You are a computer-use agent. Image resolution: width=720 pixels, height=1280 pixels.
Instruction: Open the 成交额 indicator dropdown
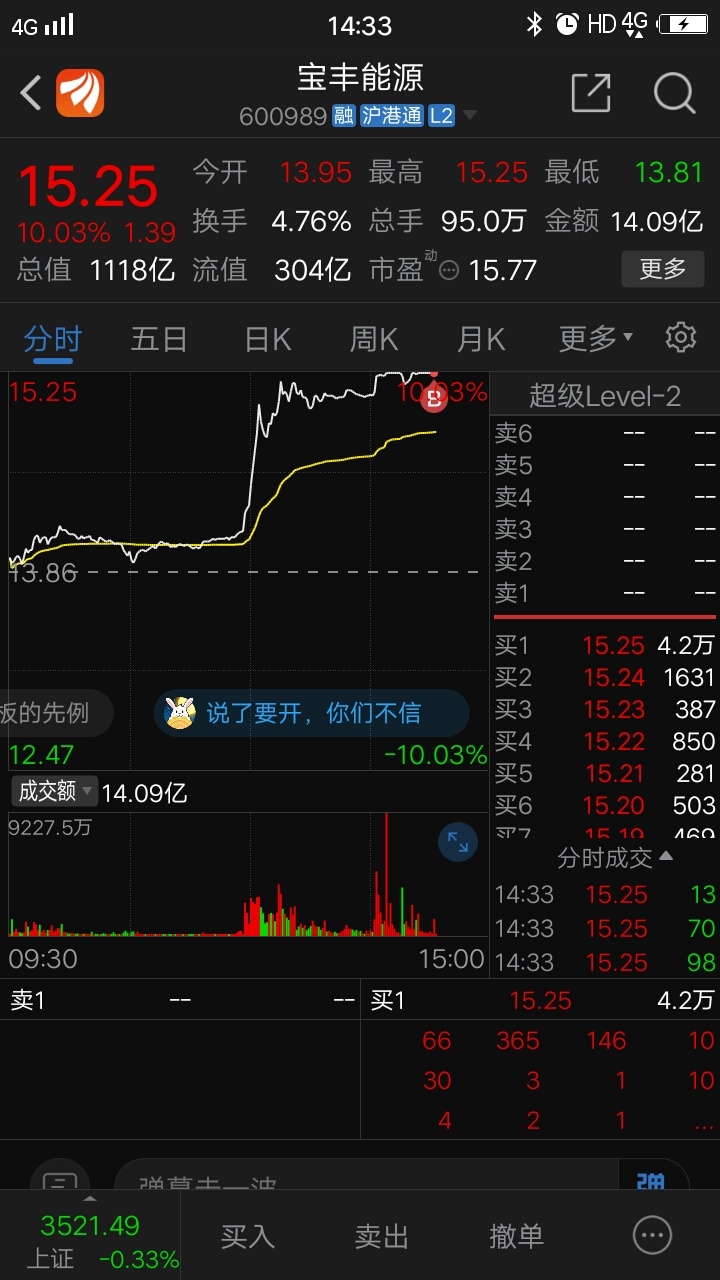(x=54, y=791)
